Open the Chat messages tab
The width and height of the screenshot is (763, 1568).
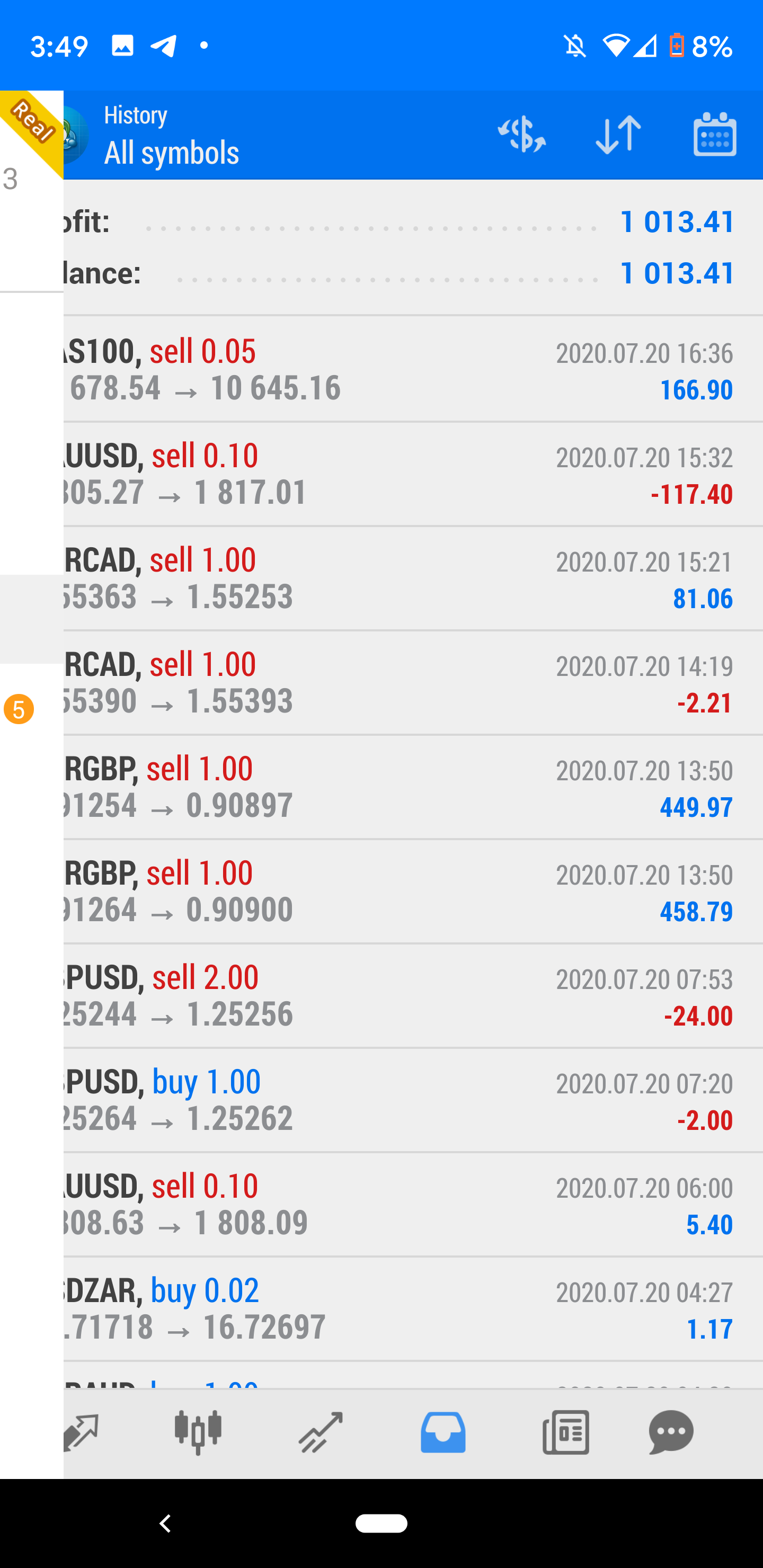tap(671, 1432)
